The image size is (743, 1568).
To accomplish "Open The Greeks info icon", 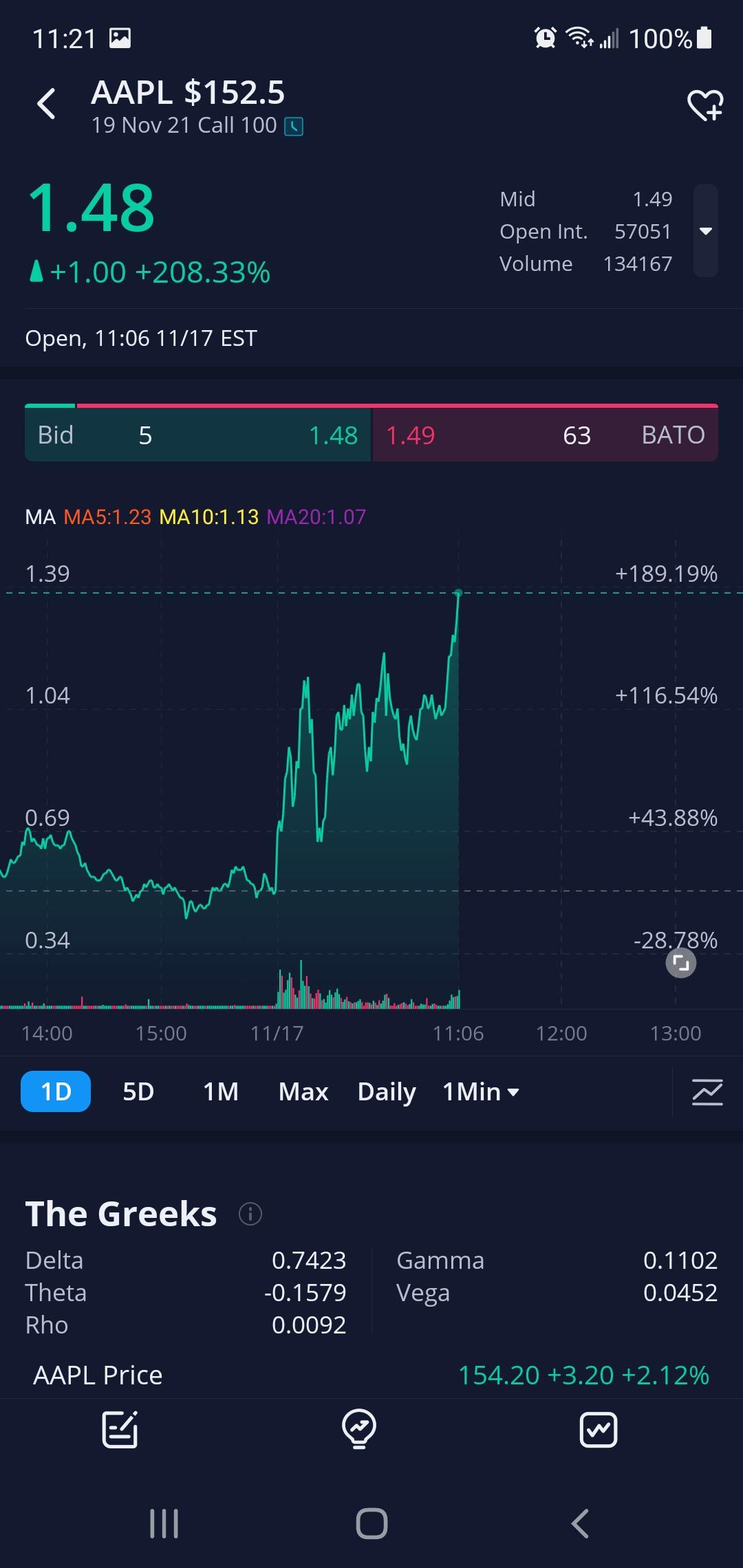I will 250,1214.
